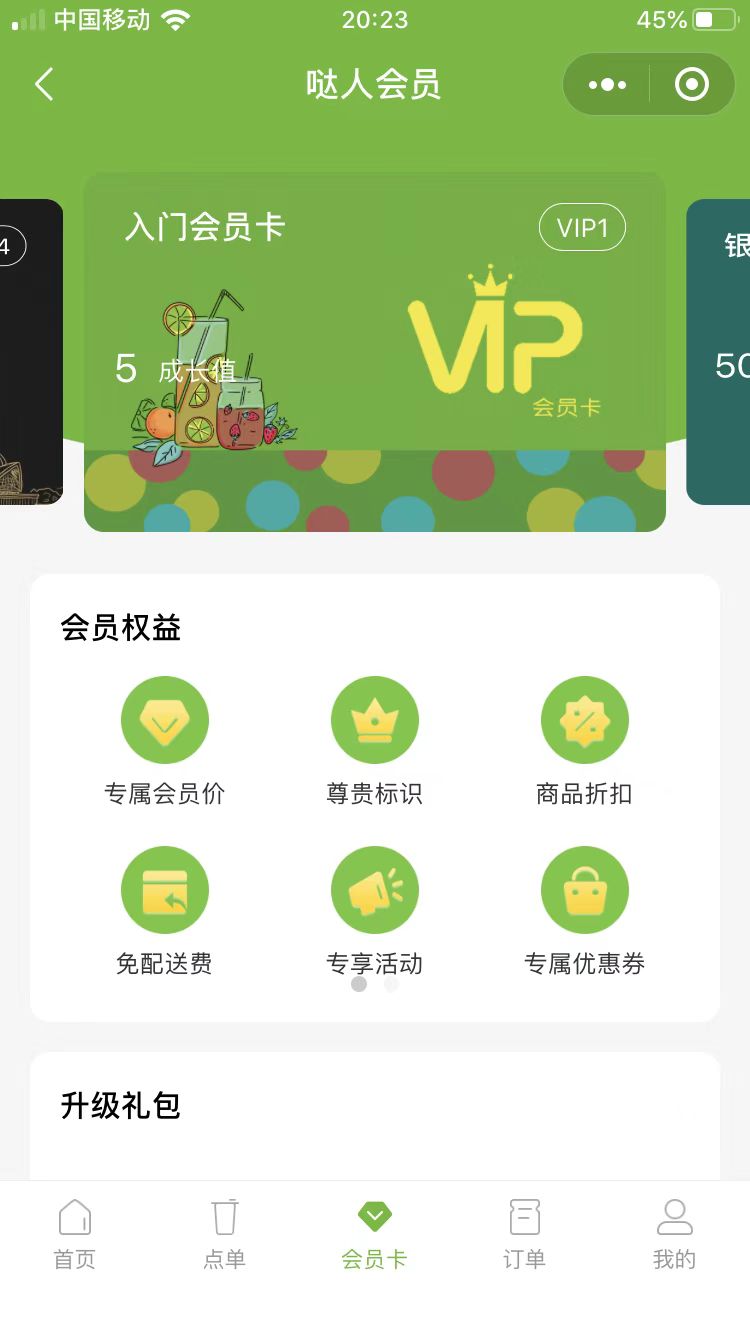Go back using the top-left arrow

point(44,85)
